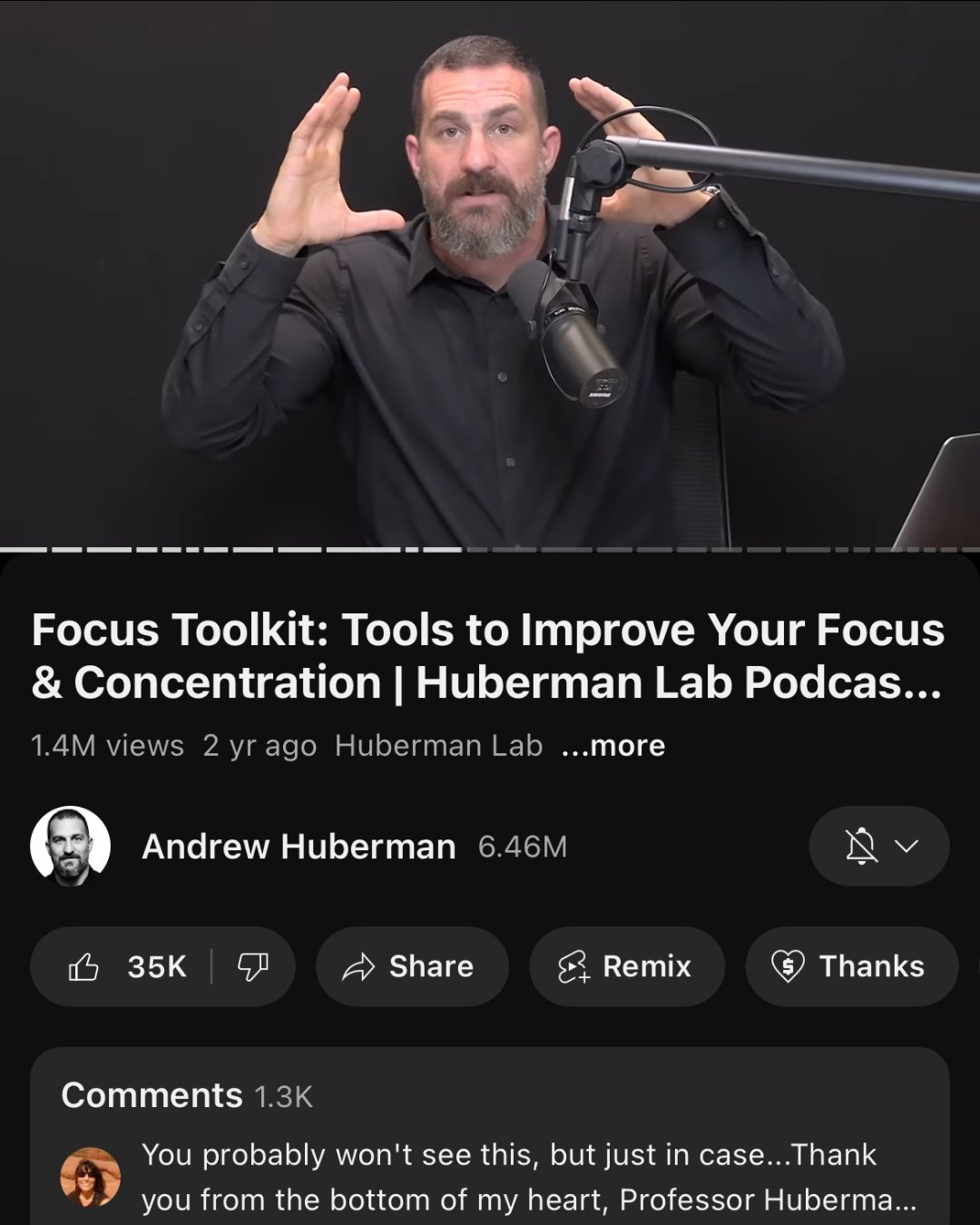Like this video
The width and height of the screenshot is (980, 1225).
point(127,966)
